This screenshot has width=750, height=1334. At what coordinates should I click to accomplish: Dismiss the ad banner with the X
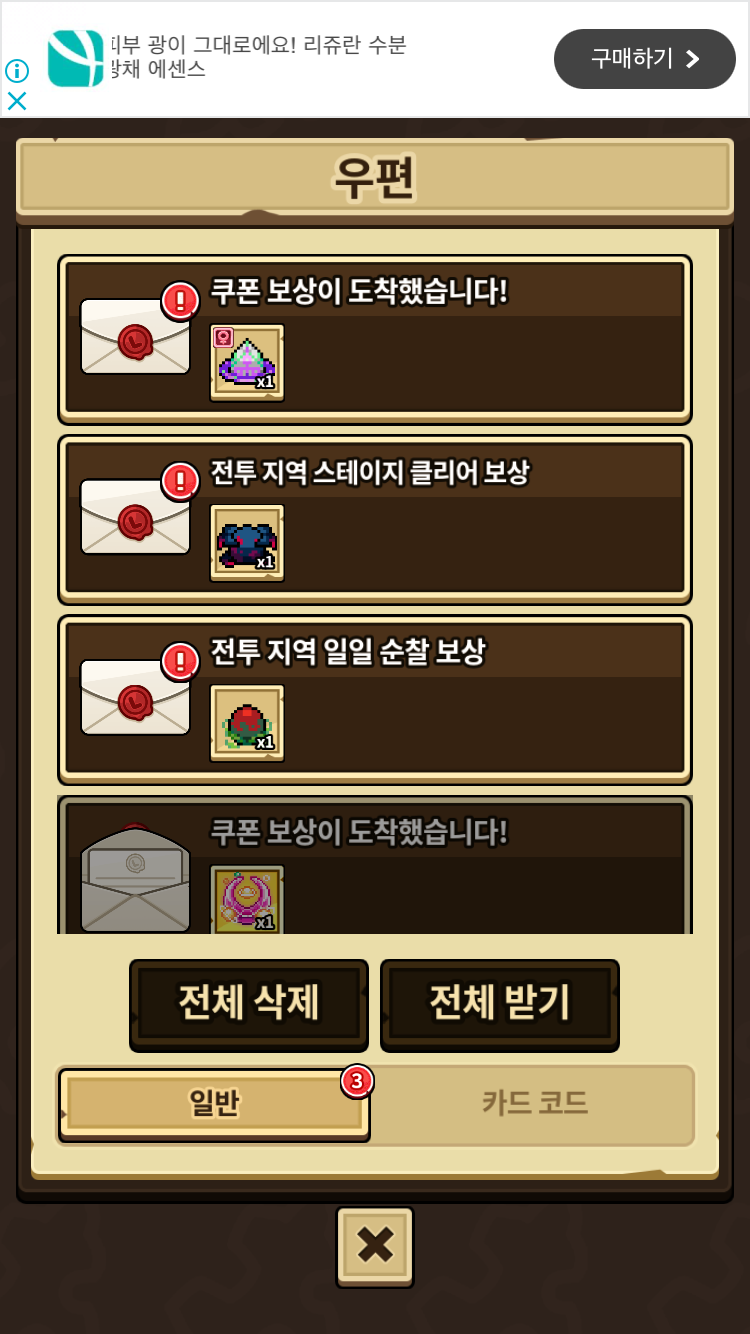(17, 100)
